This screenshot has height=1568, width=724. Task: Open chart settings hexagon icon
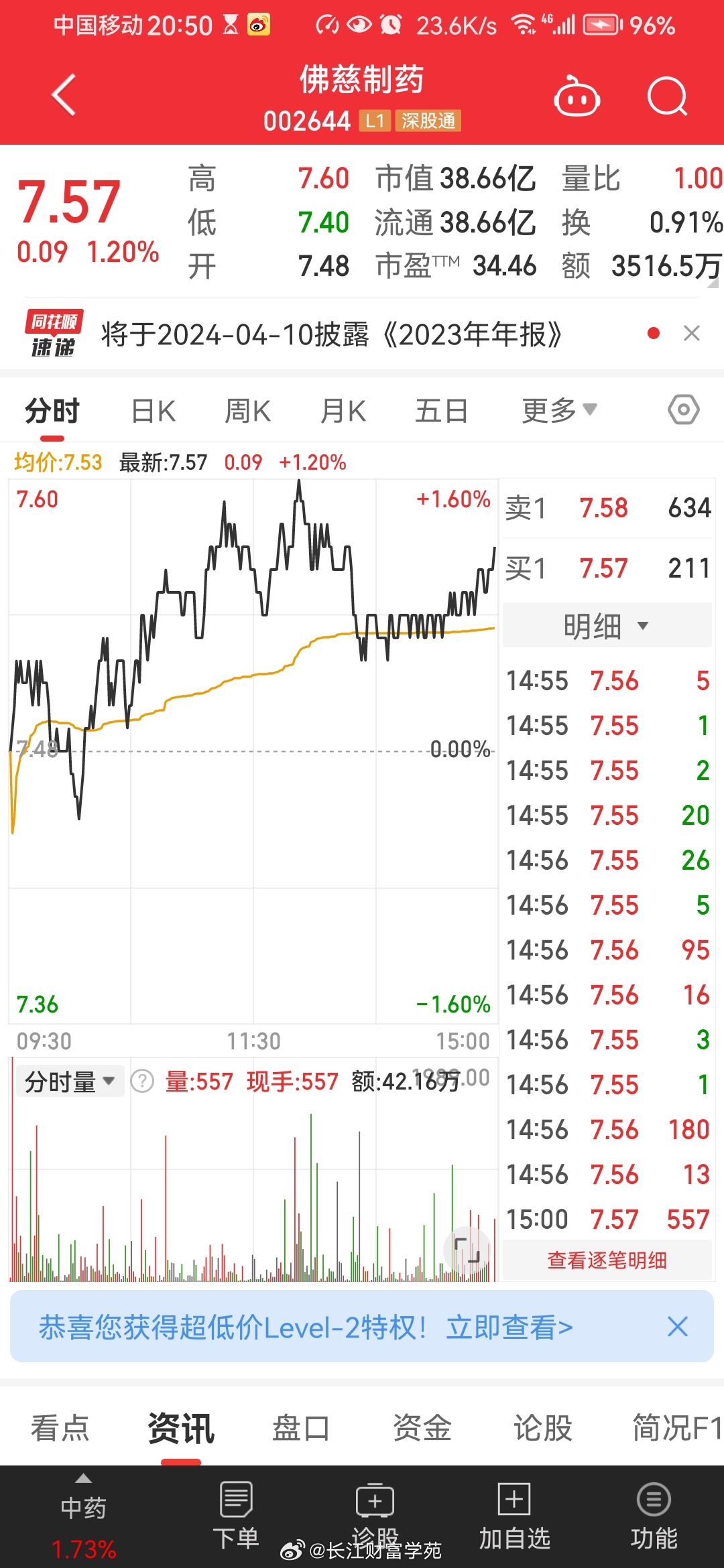[x=684, y=409]
